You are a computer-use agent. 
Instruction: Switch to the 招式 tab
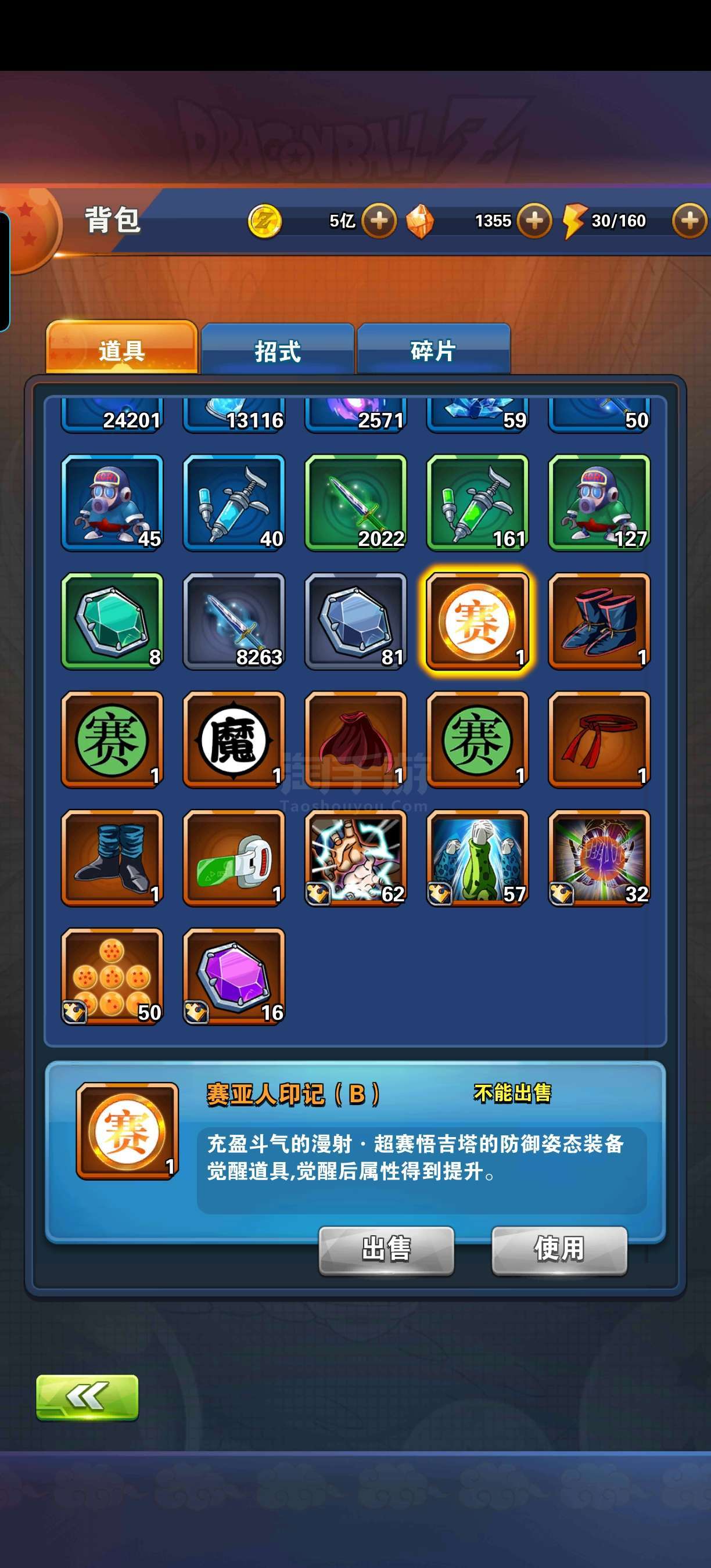(x=278, y=350)
